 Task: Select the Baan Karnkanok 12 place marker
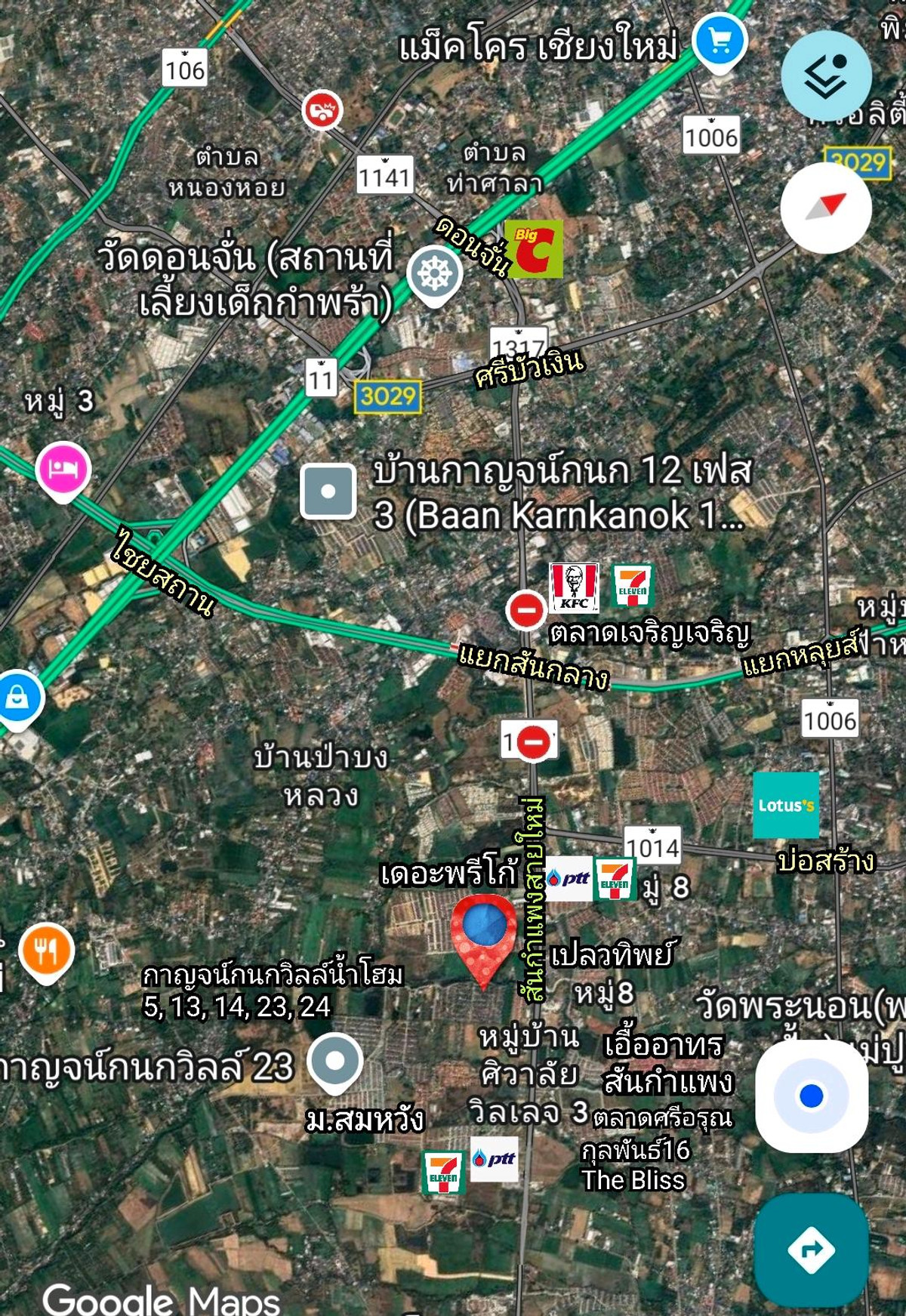point(328,492)
